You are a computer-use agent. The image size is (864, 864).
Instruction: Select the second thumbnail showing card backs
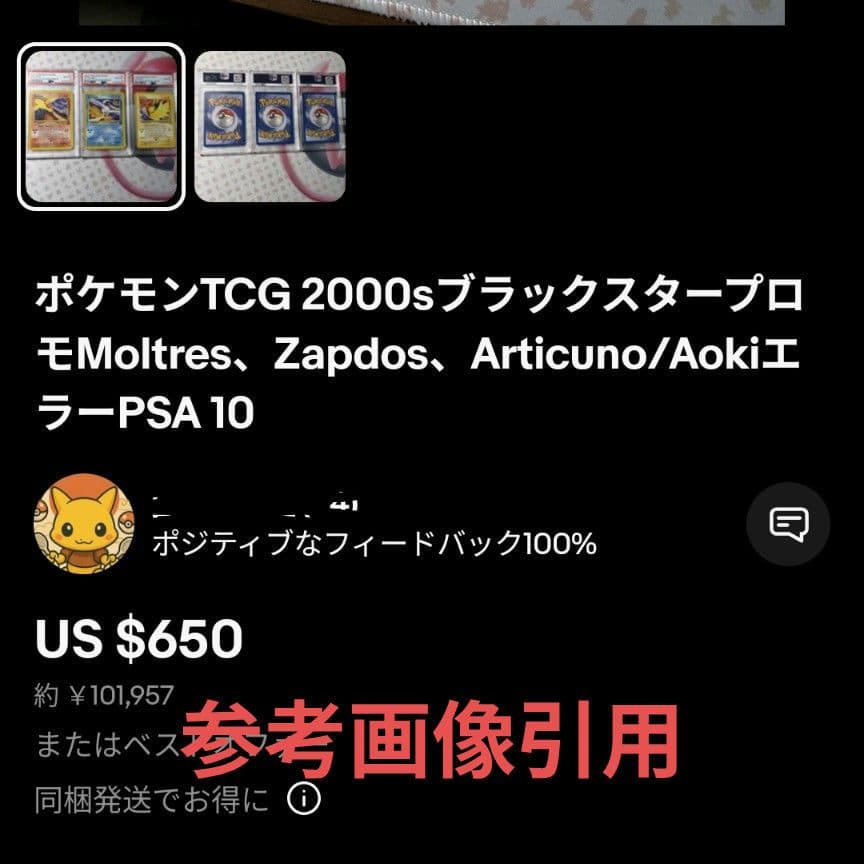(270, 126)
